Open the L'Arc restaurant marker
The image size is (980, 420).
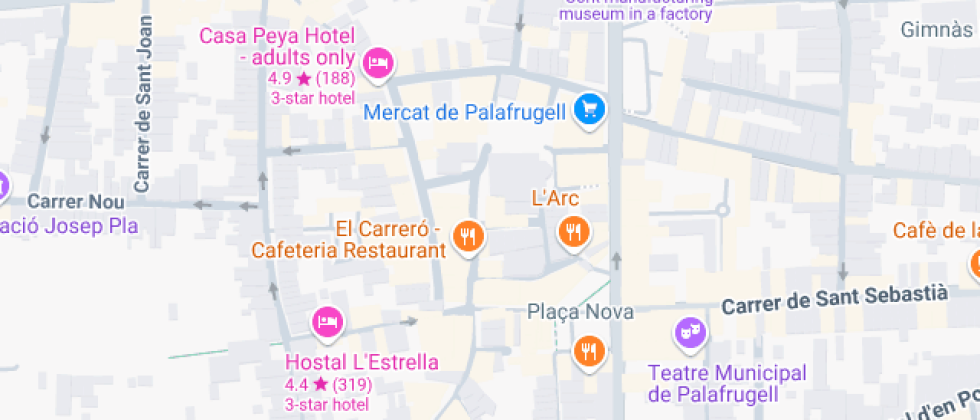573,233
